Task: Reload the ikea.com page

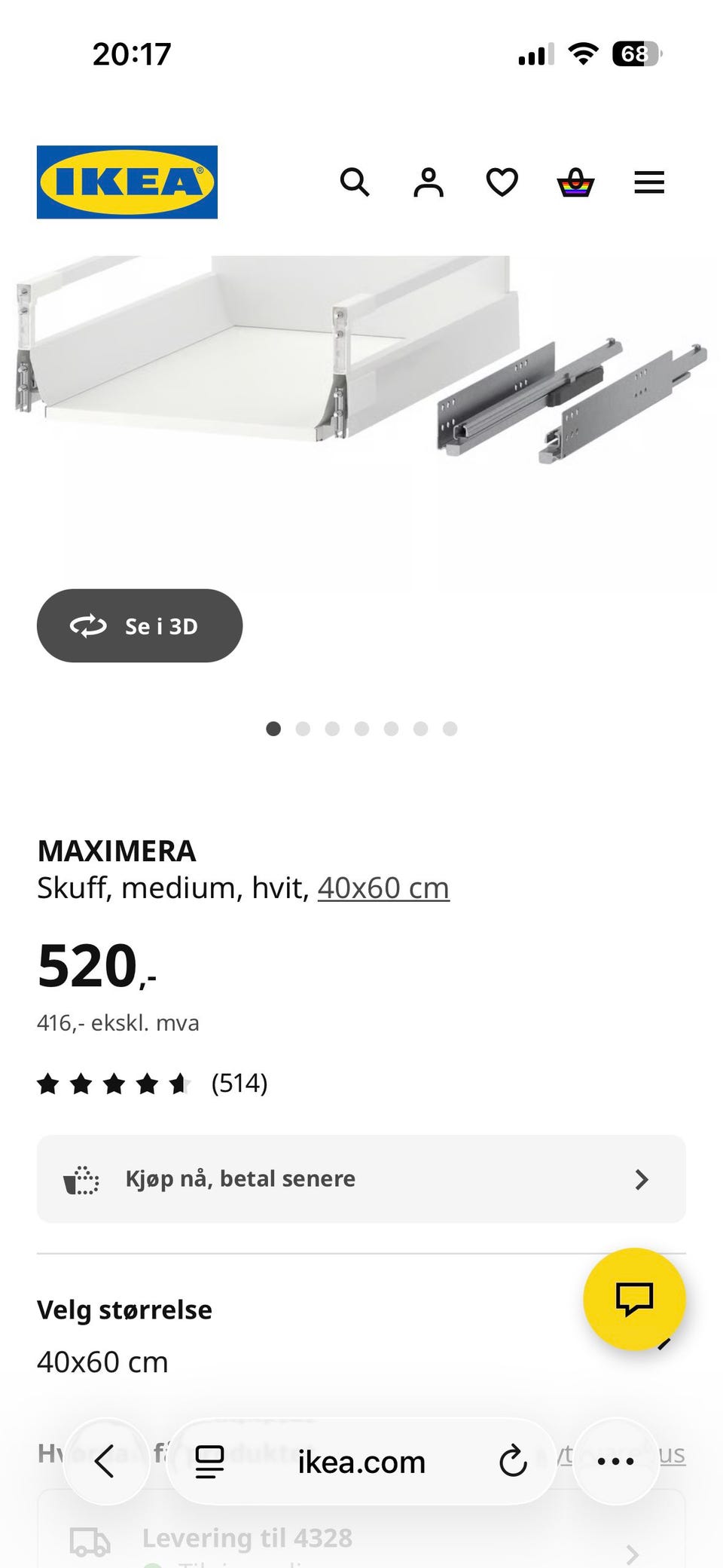Action: tap(513, 1462)
